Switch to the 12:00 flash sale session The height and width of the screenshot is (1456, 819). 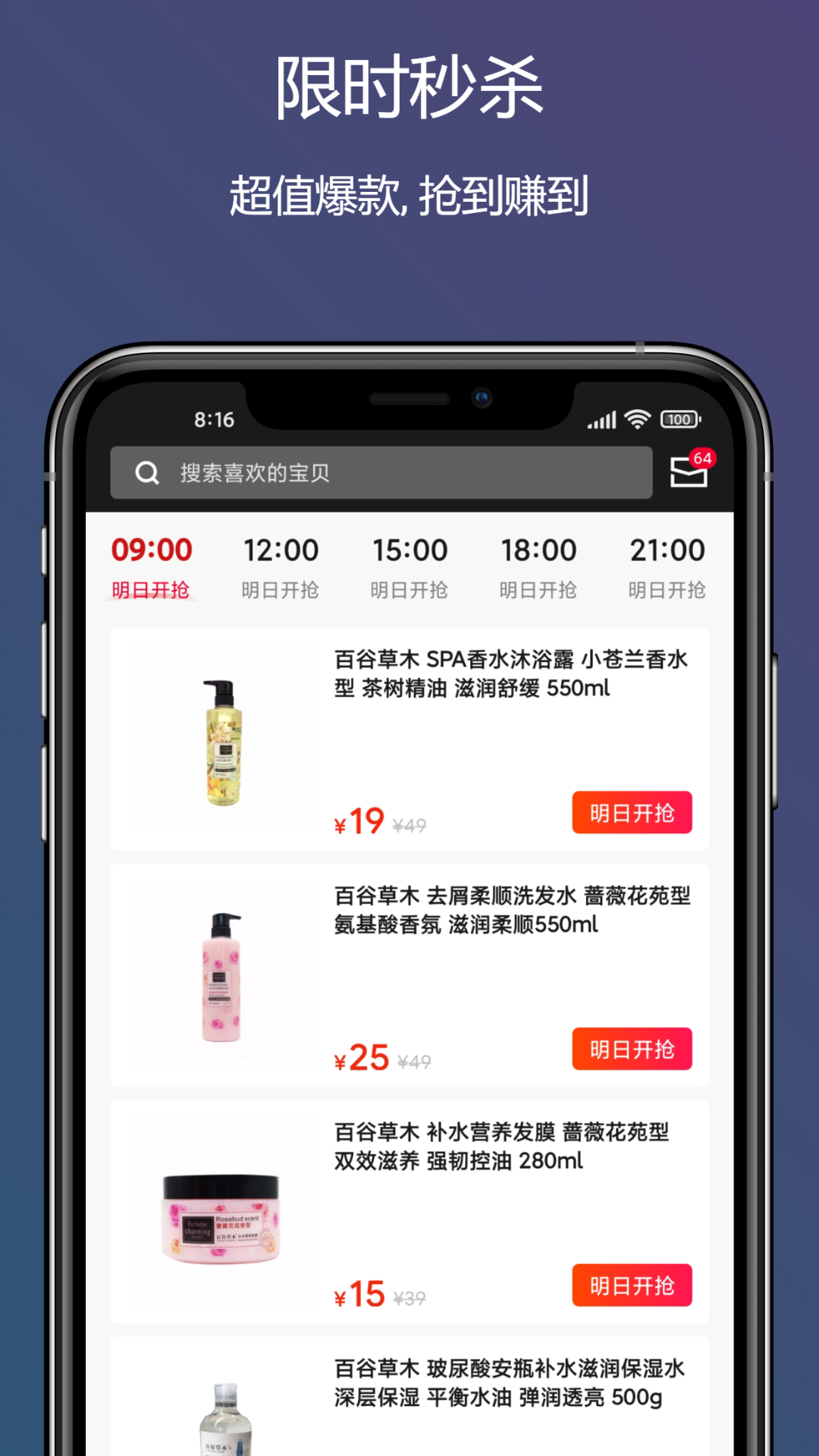(x=281, y=565)
